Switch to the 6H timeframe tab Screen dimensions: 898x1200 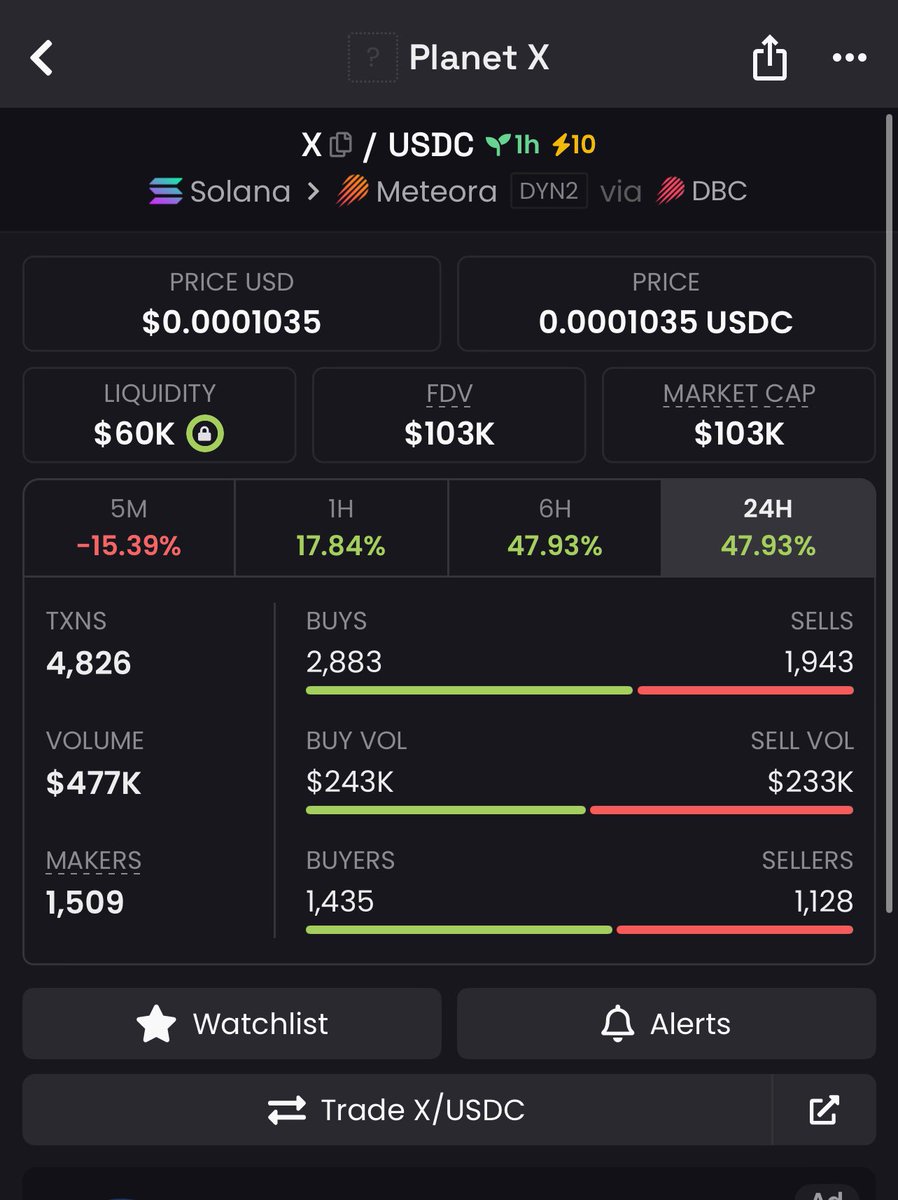pos(554,528)
